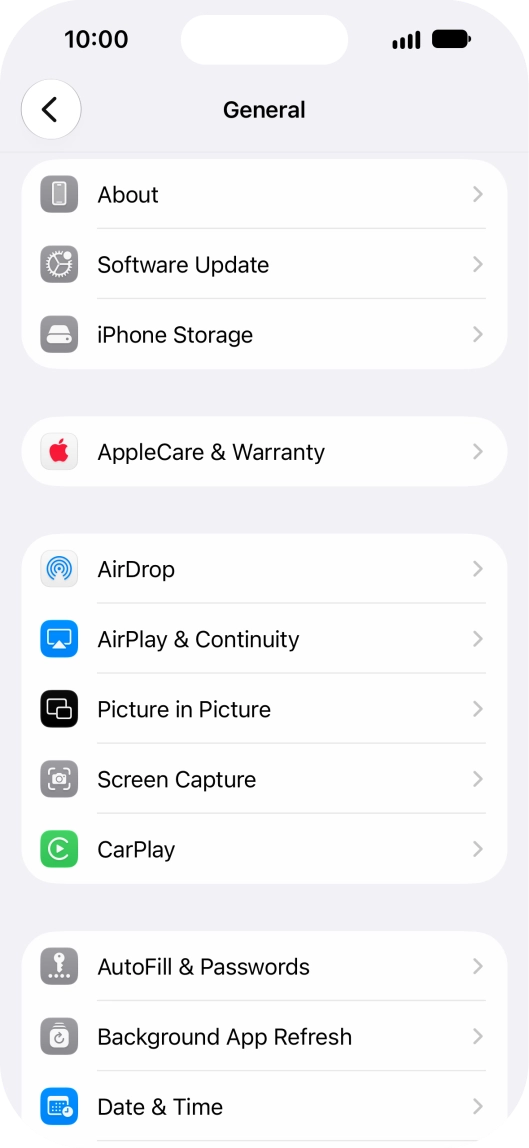The image size is (529, 1148).
Task: Open Picture in Picture settings
Action: (264, 709)
